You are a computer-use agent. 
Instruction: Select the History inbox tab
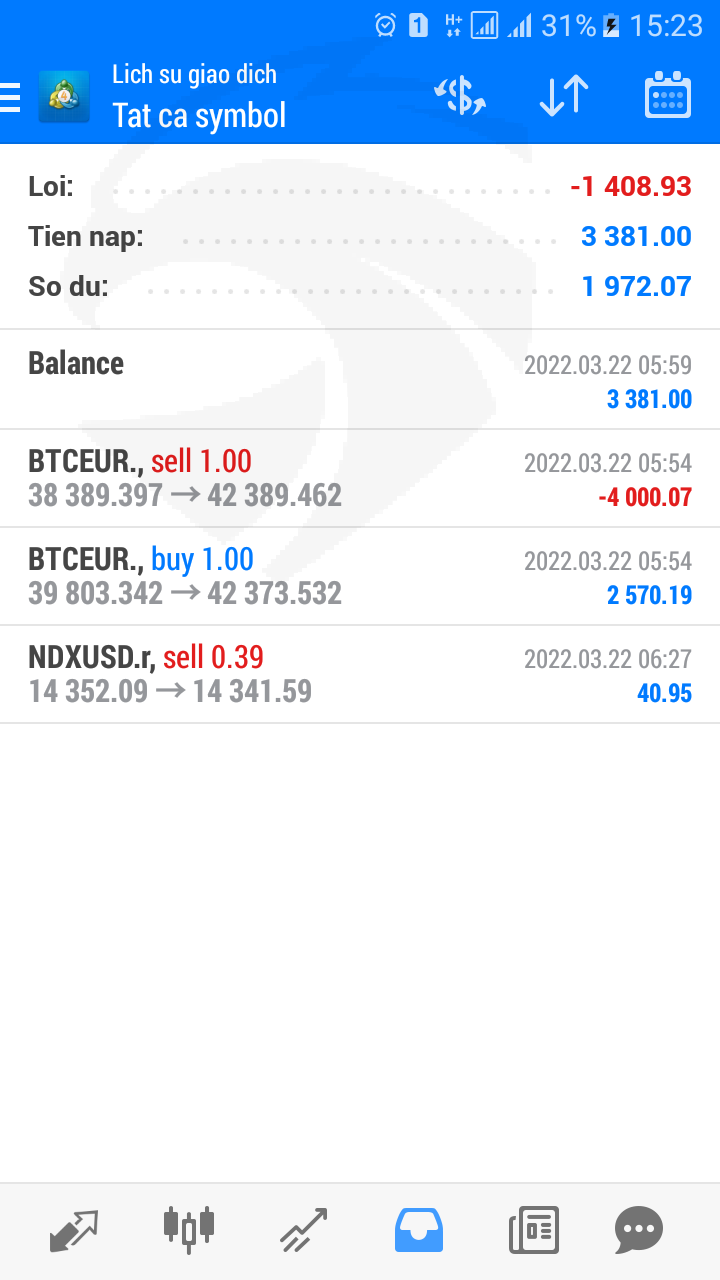pyautogui.click(x=419, y=1230)
